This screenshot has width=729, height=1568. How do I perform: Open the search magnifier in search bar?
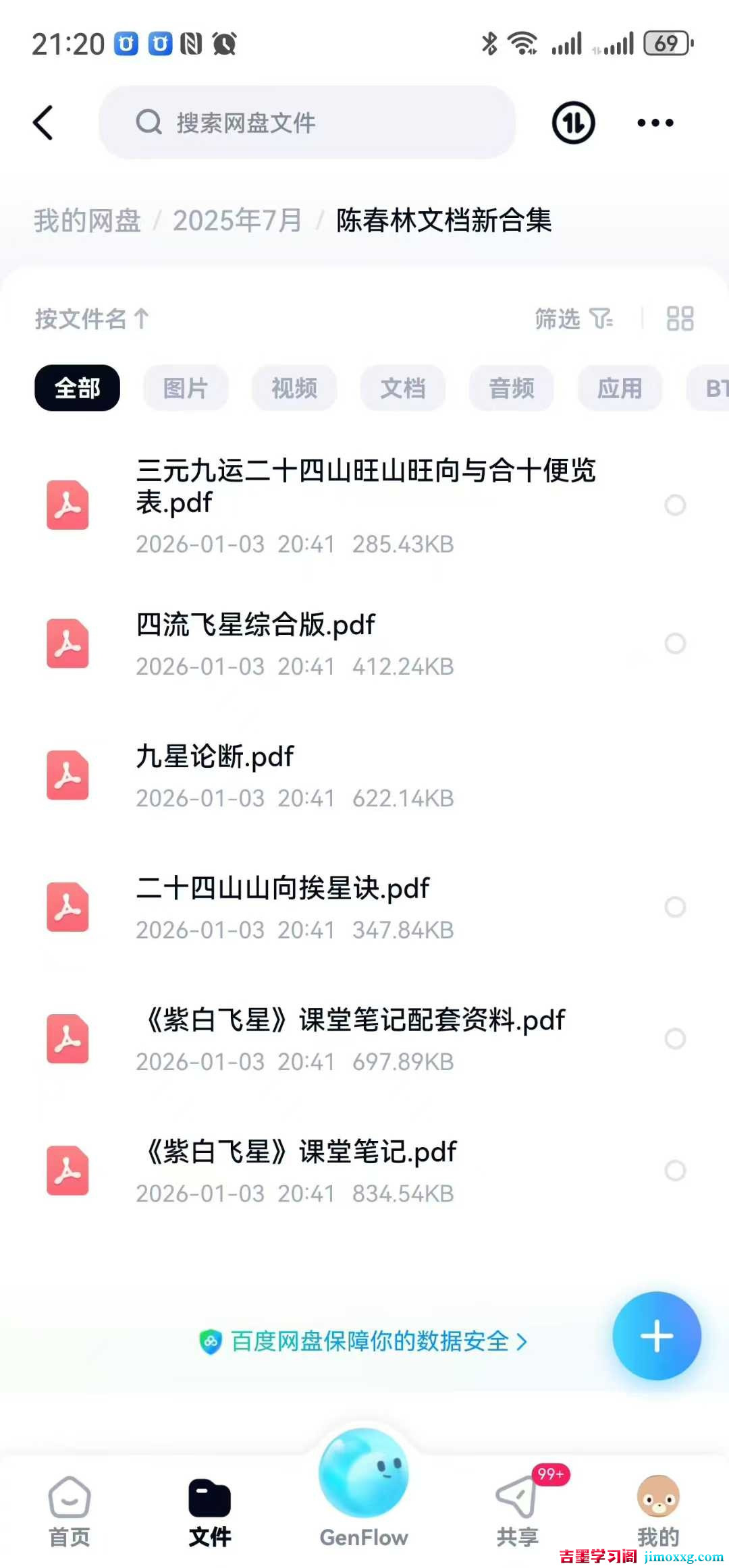click(148, 122)
